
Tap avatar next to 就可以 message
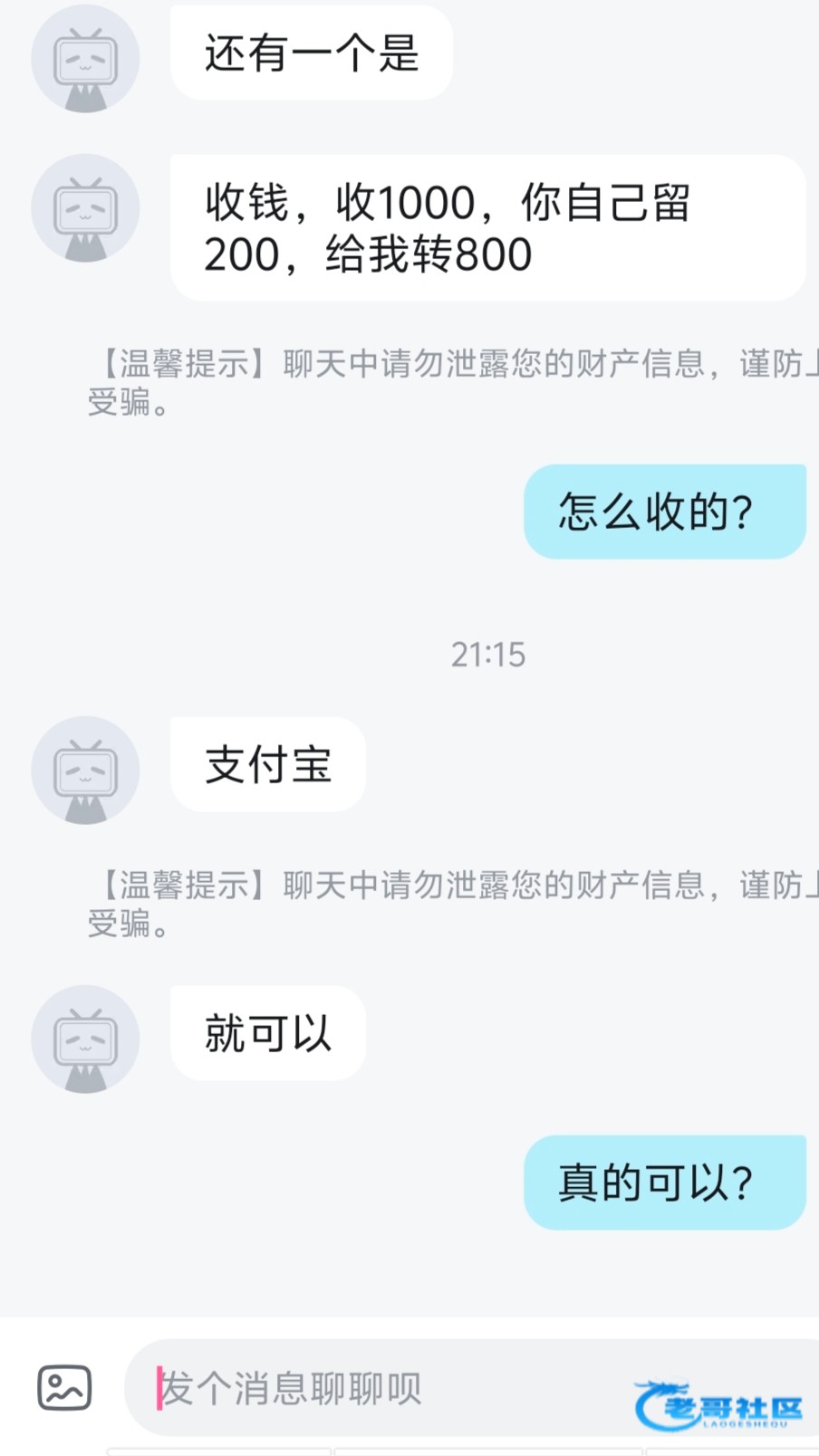click(85, 1039)
